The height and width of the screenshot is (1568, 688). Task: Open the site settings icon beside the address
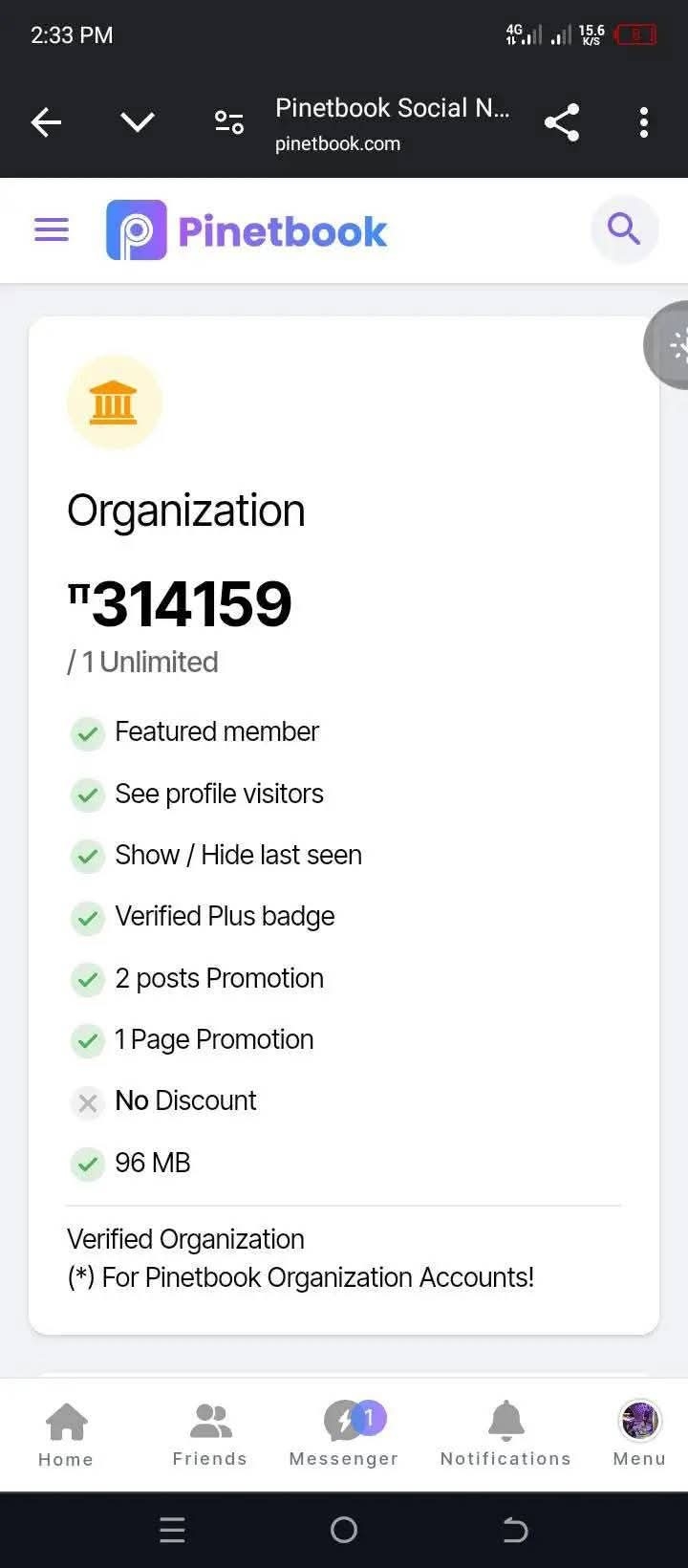[x=229, y=122]
